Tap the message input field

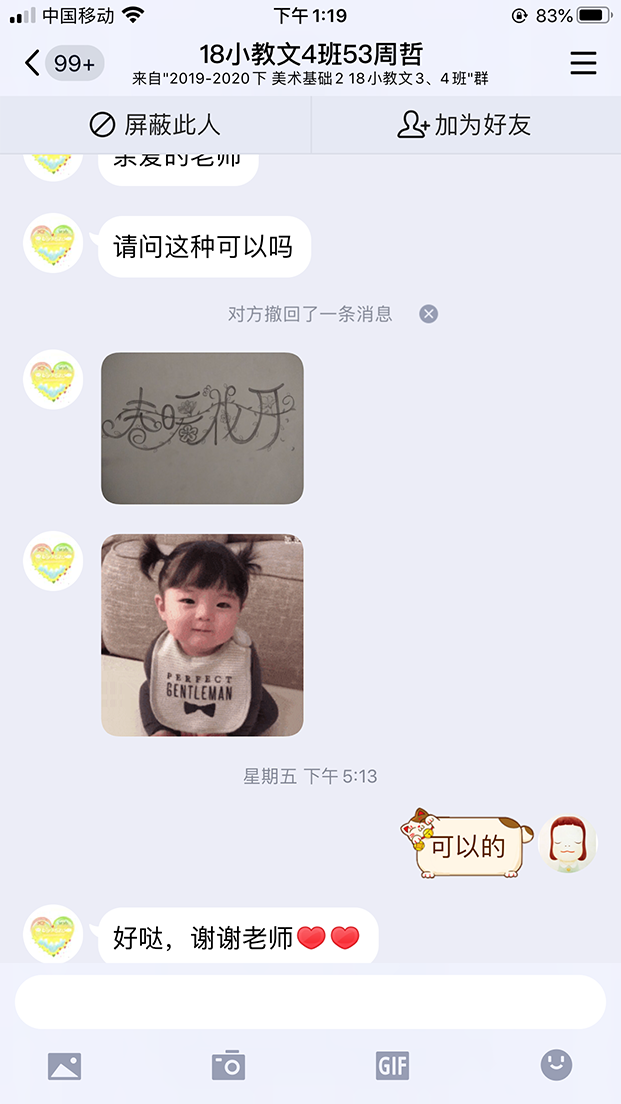(x=310, y=1002)
